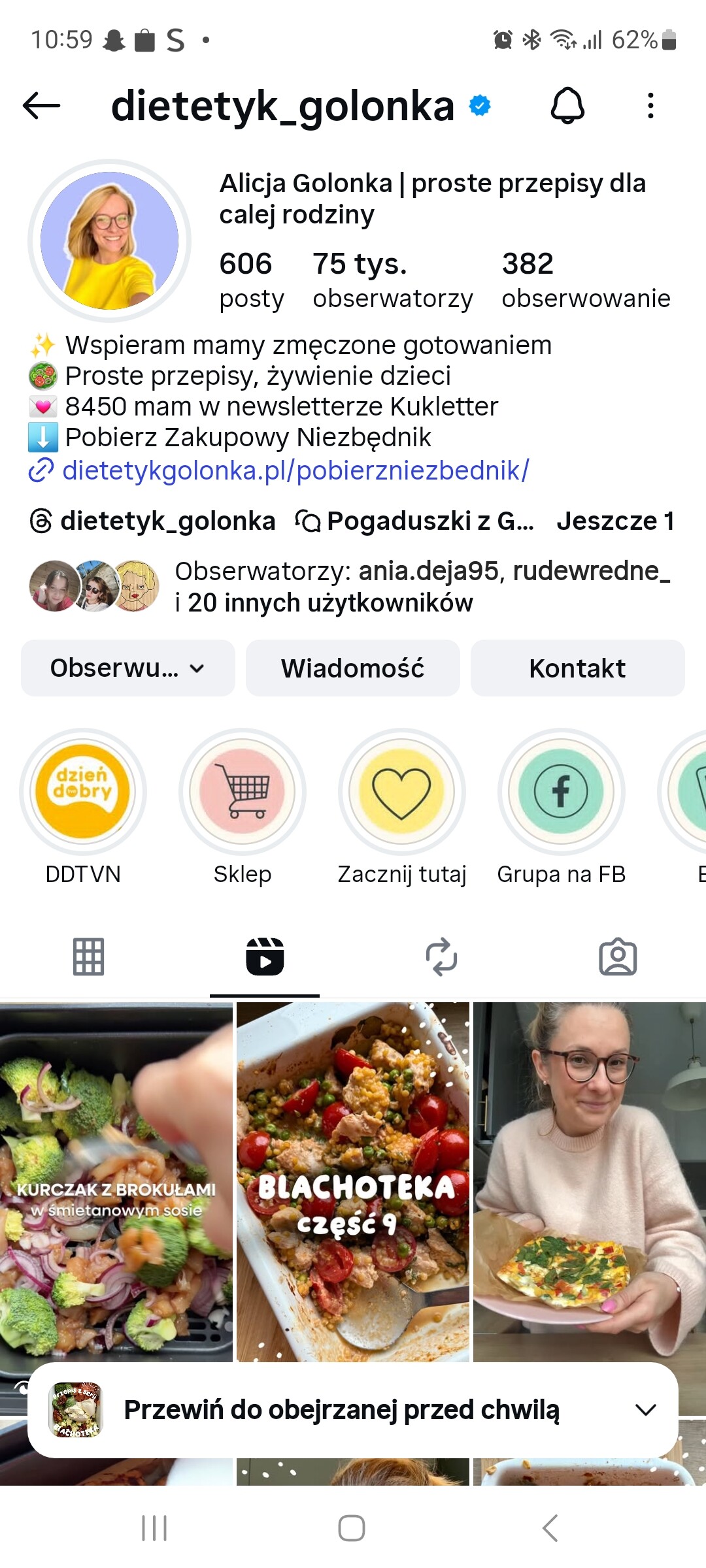This screenshot has height=1568, width=706.
Task: Send a message with Wiadomość button
Action: point(353,668)
